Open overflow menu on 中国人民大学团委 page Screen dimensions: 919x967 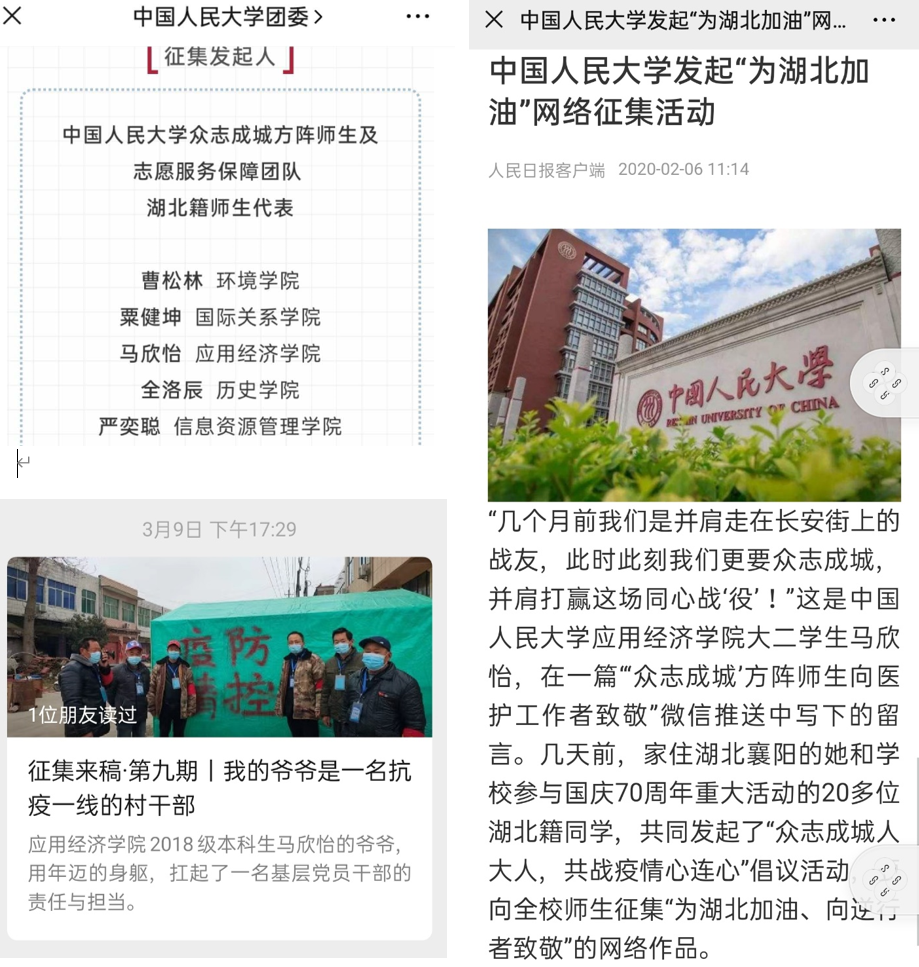click(418, 17)
